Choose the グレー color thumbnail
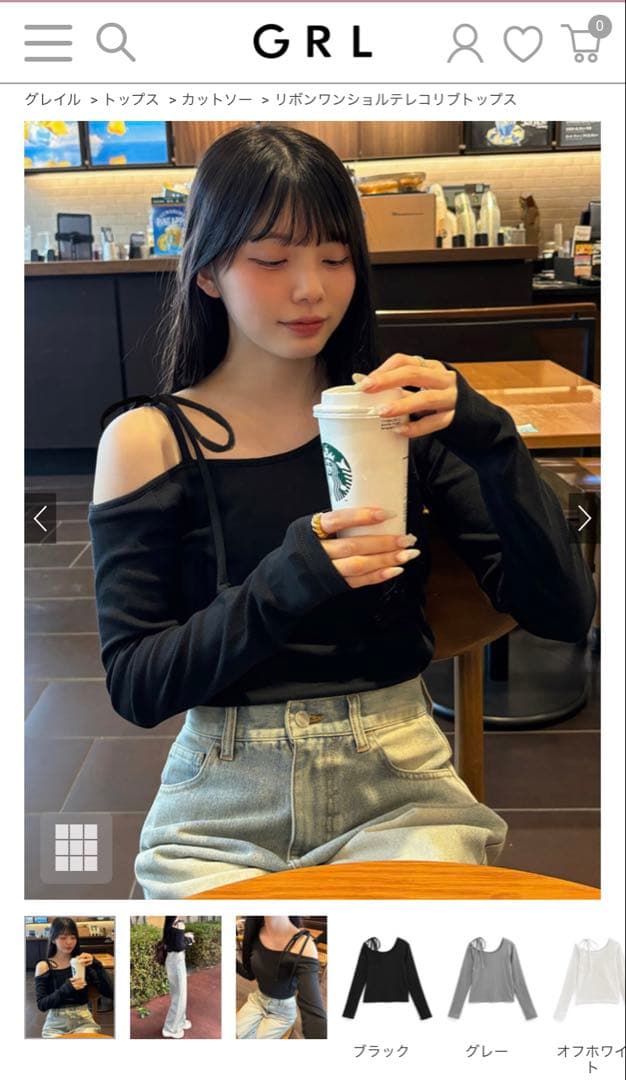The image size is (626, 1080). [492, 979]
